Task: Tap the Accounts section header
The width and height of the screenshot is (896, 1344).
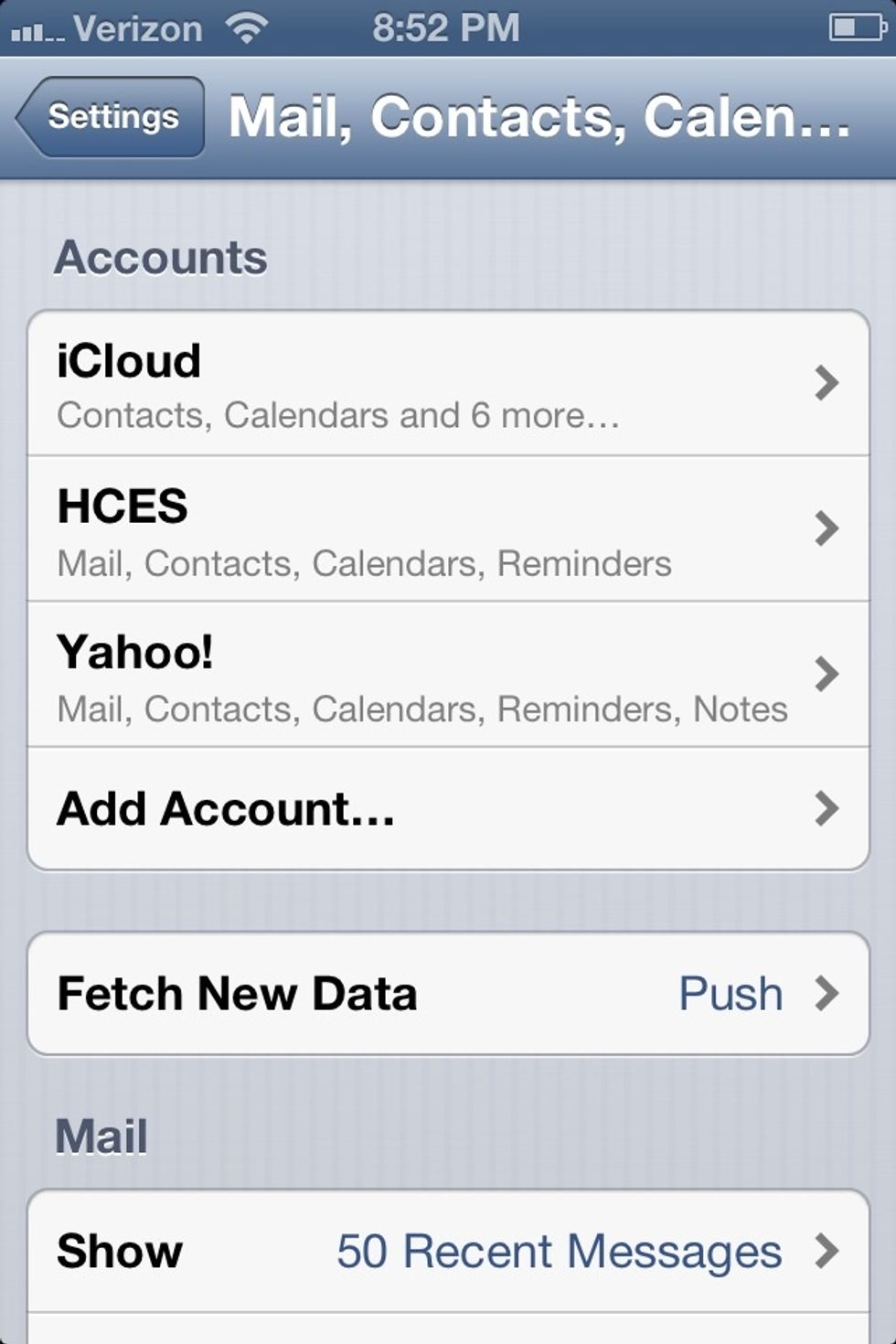Action: click(162, 257)
